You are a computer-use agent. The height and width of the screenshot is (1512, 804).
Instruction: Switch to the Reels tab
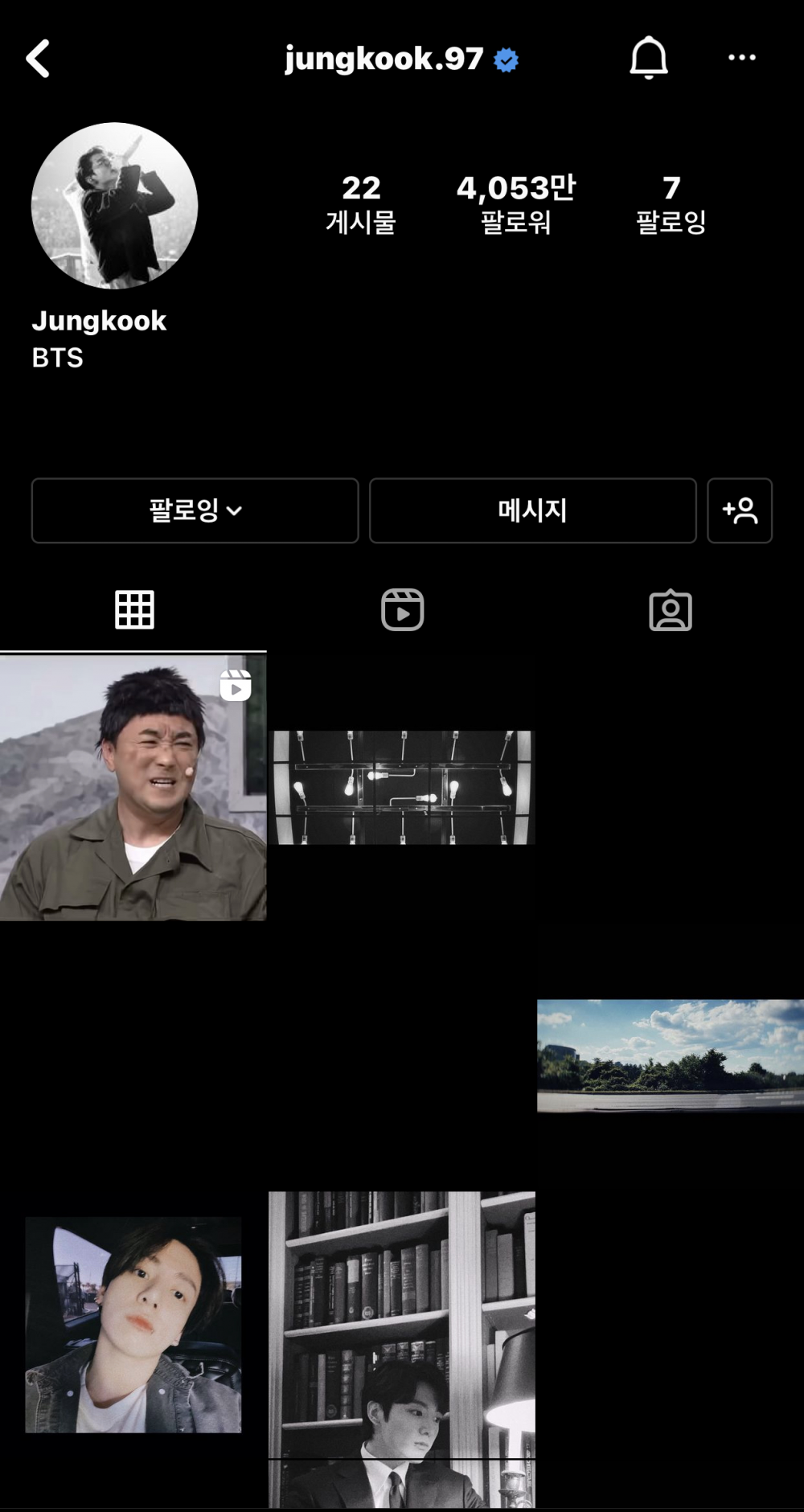(402, 610)
